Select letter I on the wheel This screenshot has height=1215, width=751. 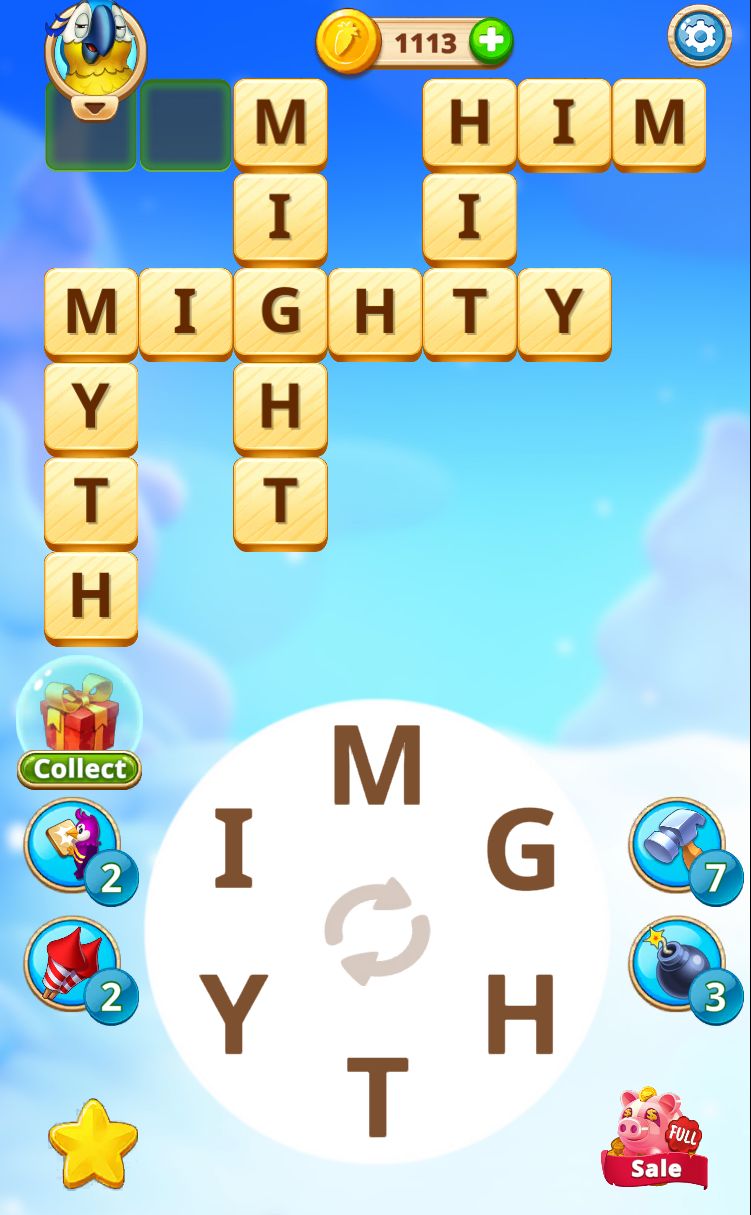pos(234,850)
